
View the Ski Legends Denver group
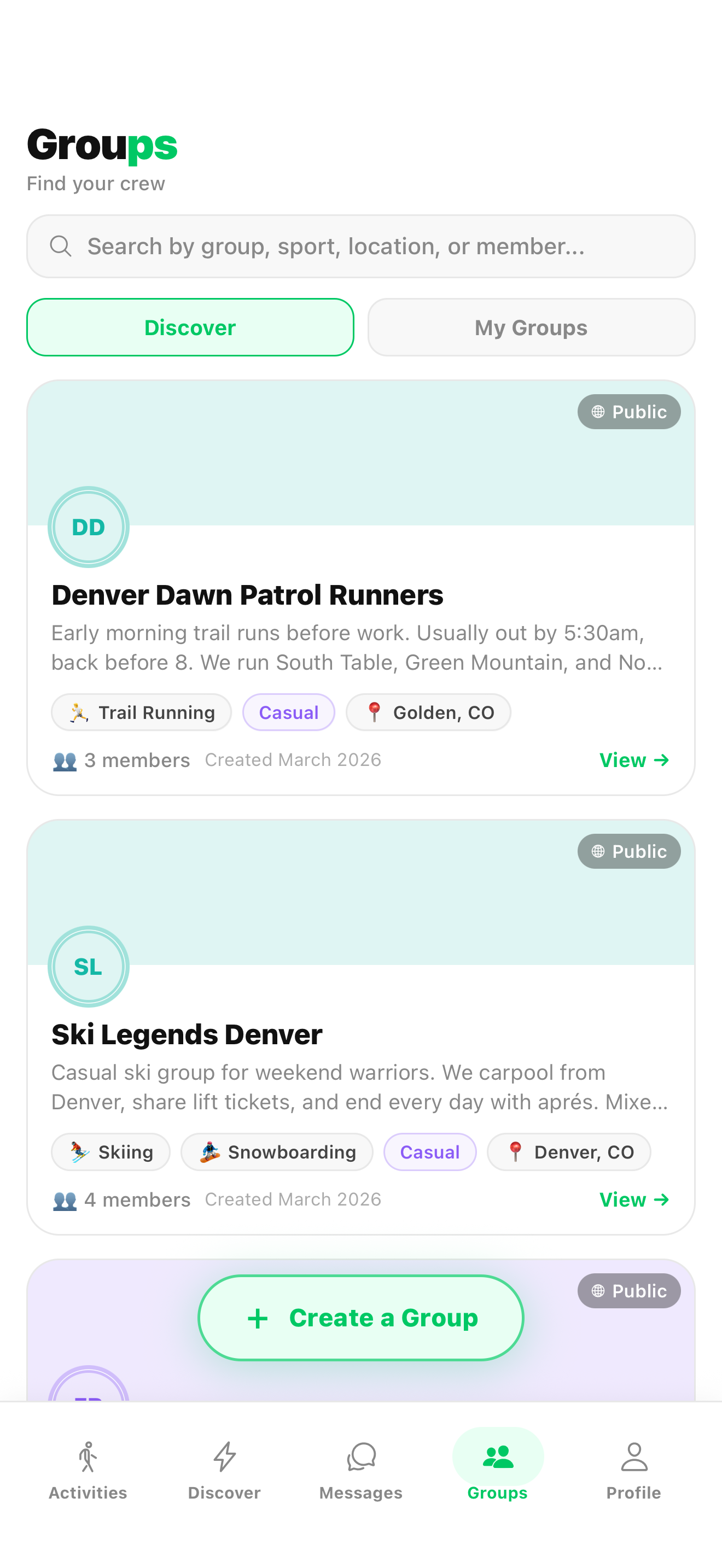coord(634,1200)
